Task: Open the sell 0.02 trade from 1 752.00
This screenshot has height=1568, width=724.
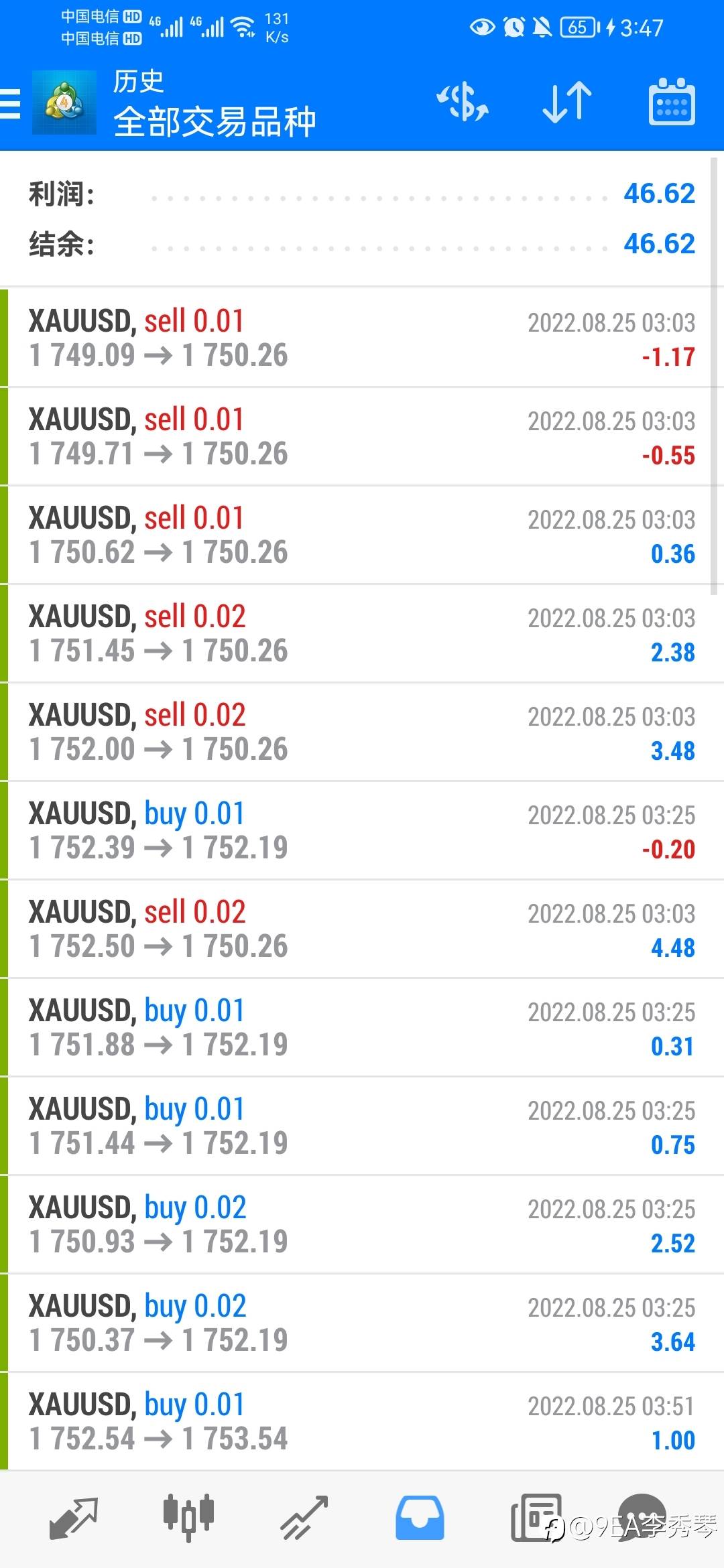Action: (x=362, y=732)
